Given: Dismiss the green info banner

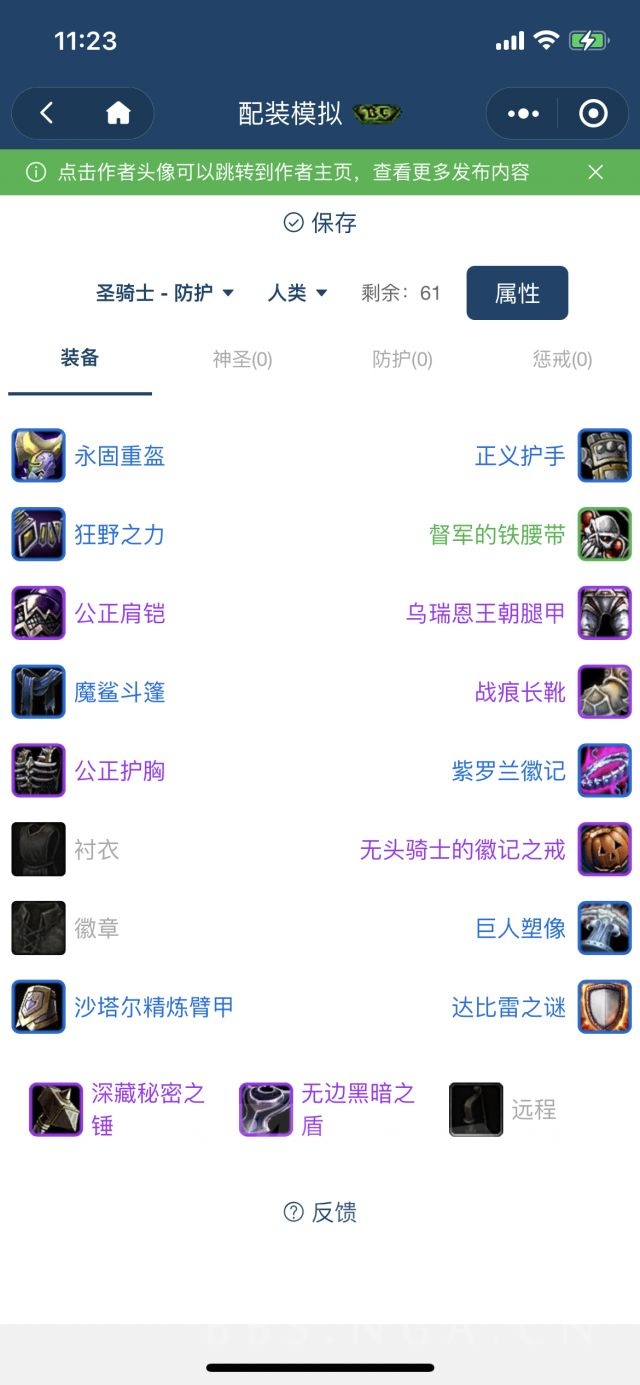Looking at the screenshot, I should coord(596,172).
